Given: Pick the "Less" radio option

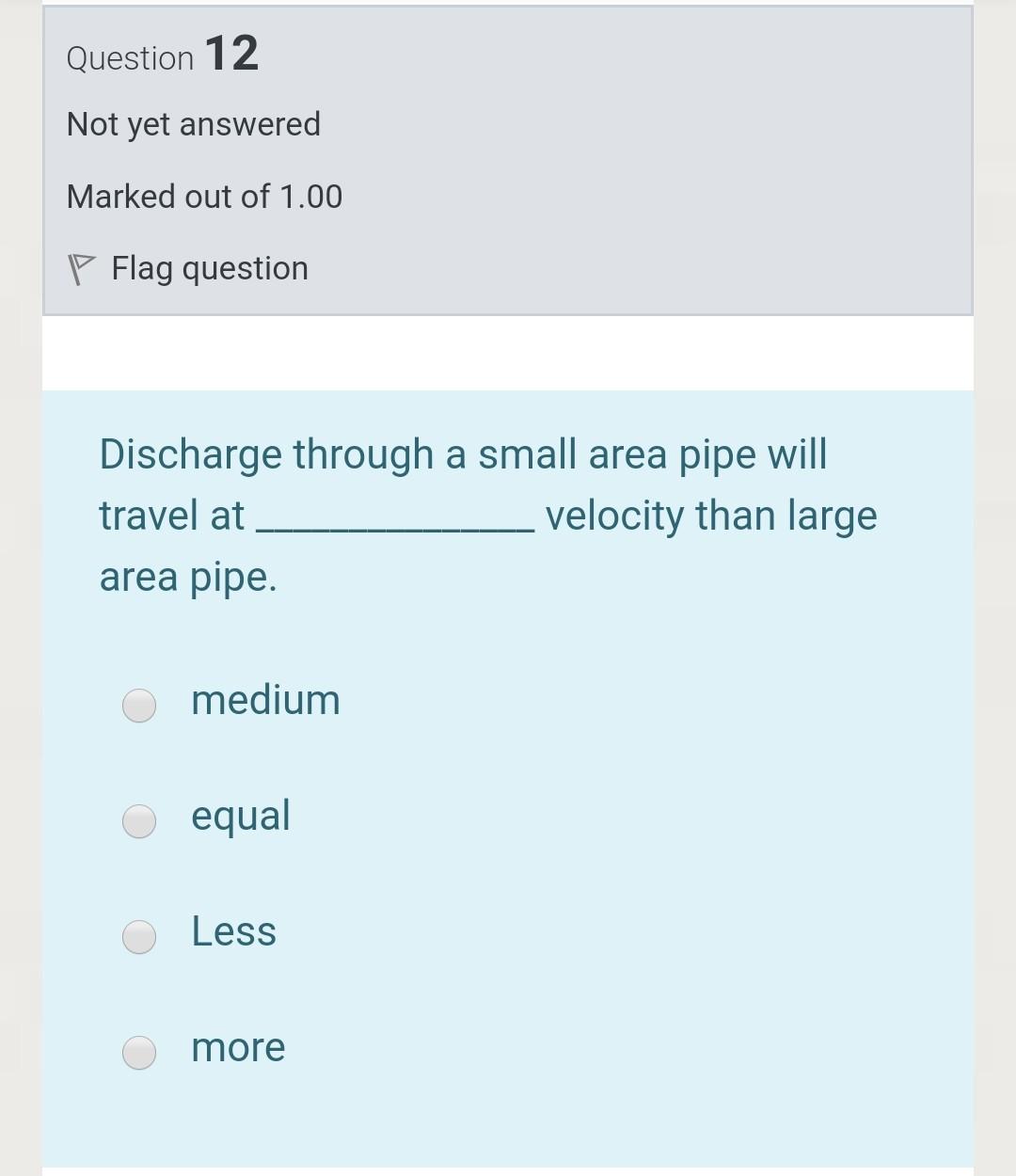Looking at the screenshot, I should (x=139, y=936).
